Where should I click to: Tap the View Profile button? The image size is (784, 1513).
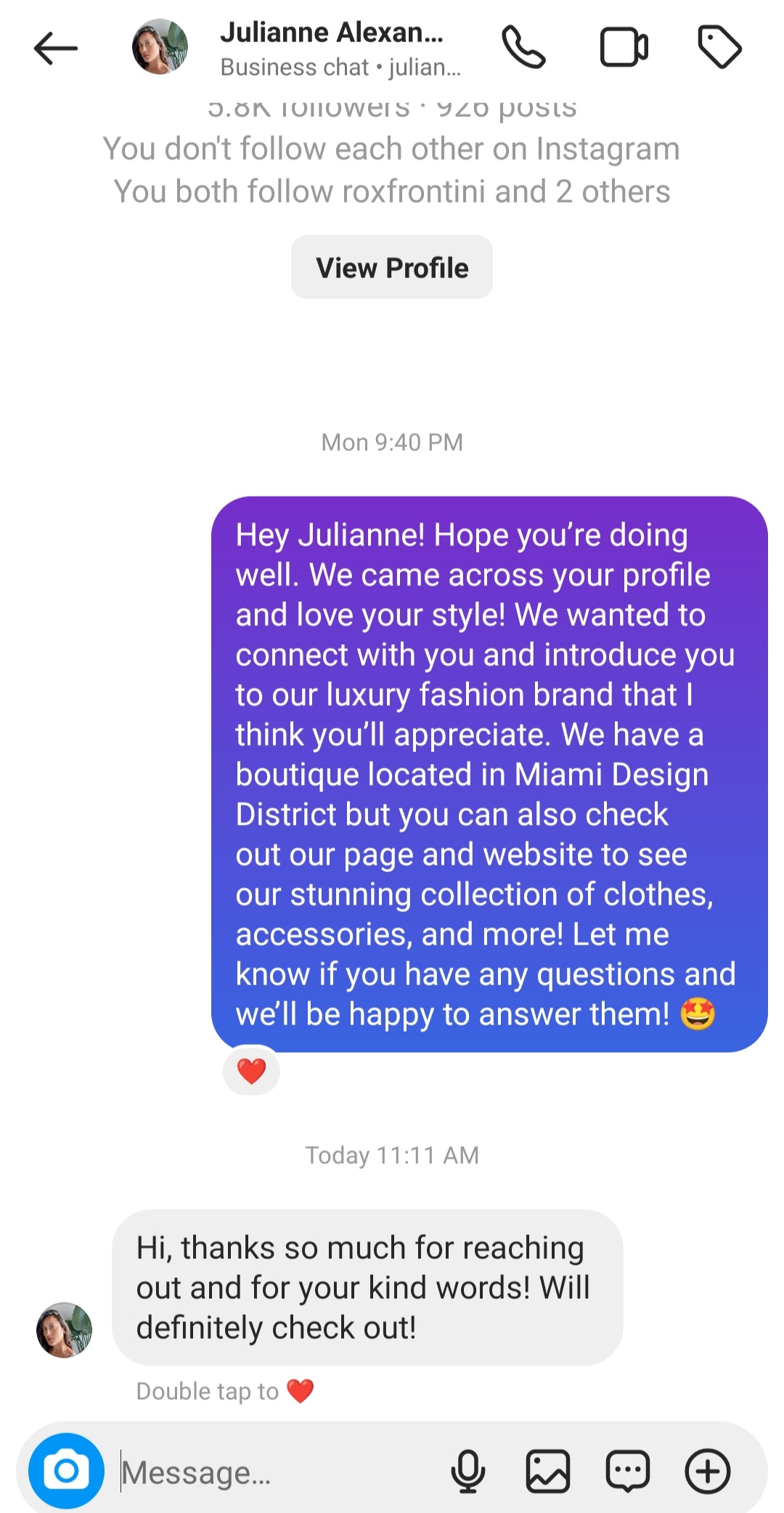coord(392,267)
